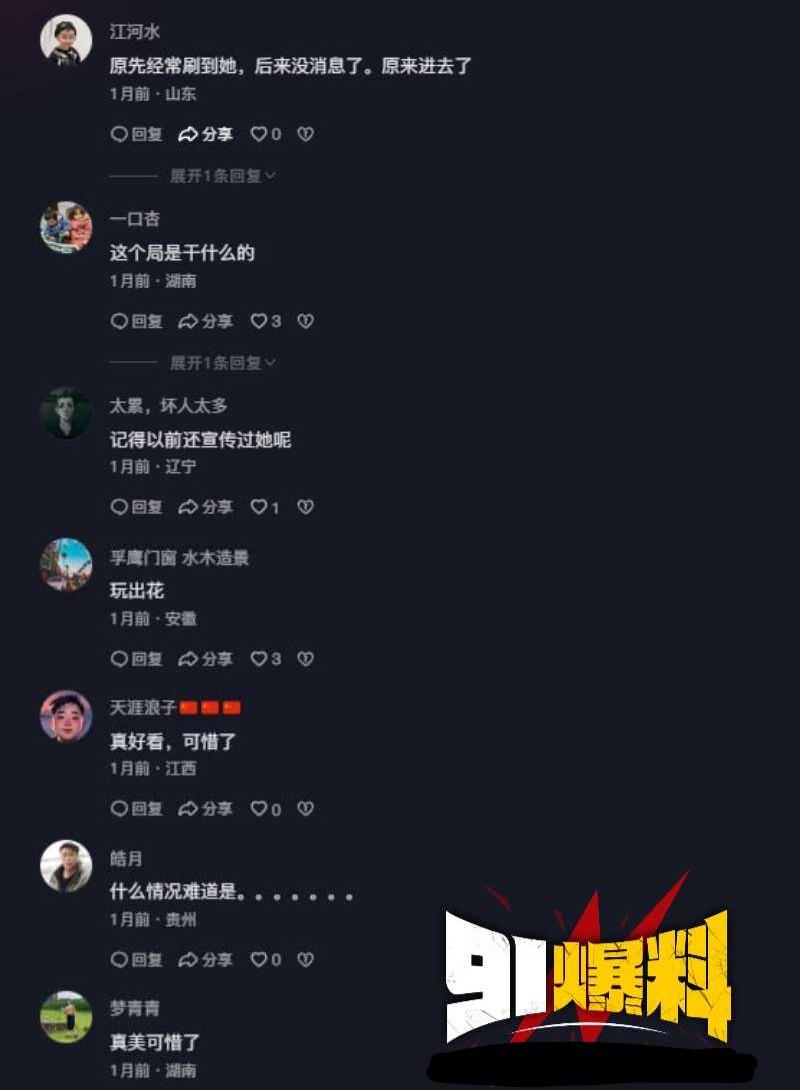
Task: Reply to 太累，坏人太多's comment
Action: pos(137,507)
